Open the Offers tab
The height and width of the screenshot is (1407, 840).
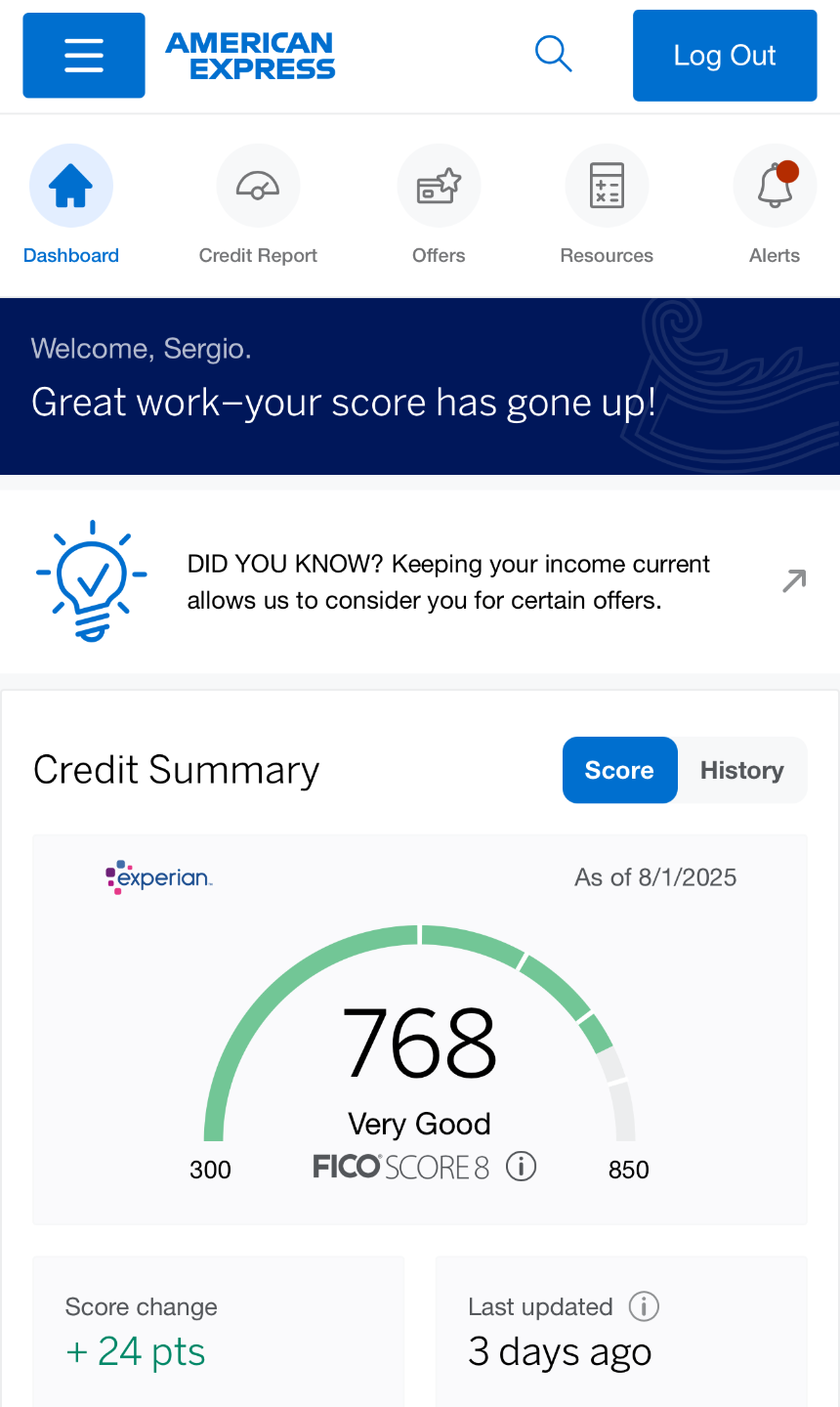[439, 205]
